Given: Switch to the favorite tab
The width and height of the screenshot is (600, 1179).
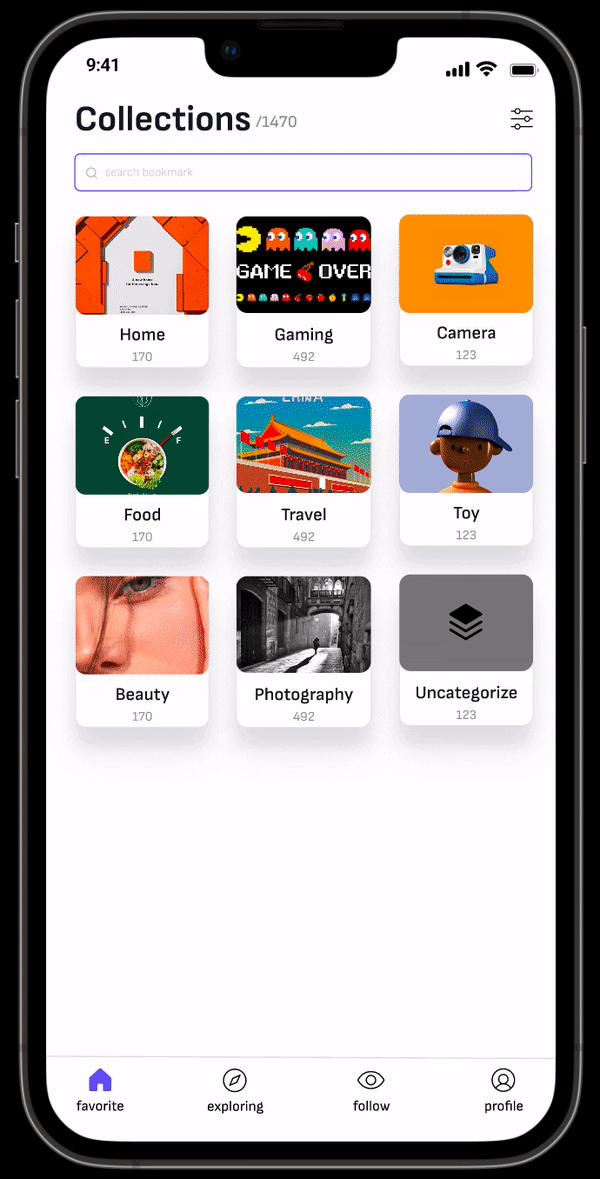Looking at the screenshot, I should click(100, 1090).
